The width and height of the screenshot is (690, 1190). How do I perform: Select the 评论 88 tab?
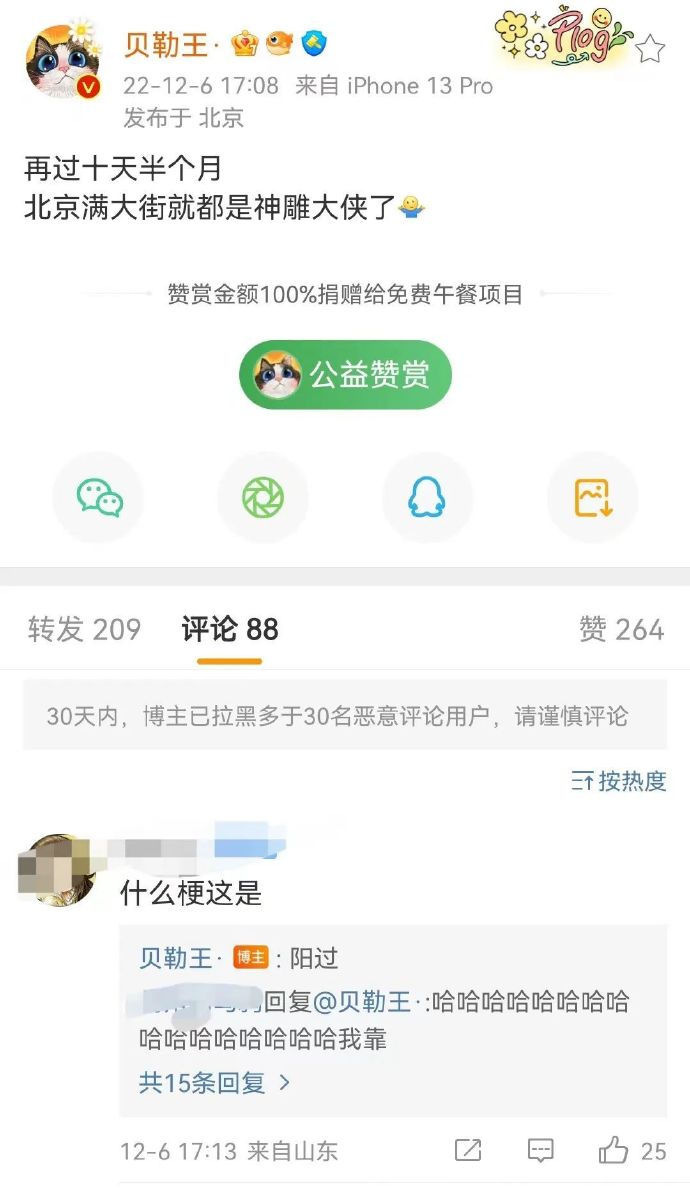pos(230,629)
